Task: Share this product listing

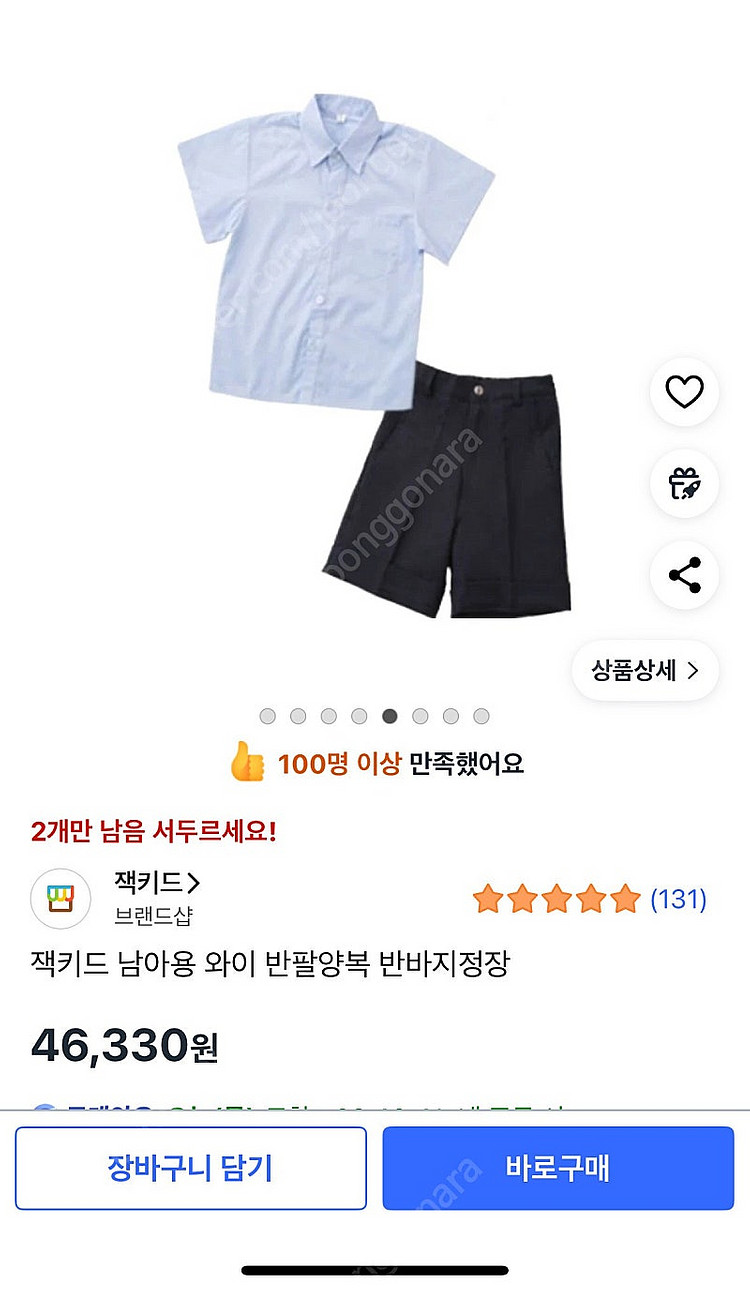Action: click(x=684, y=575)
